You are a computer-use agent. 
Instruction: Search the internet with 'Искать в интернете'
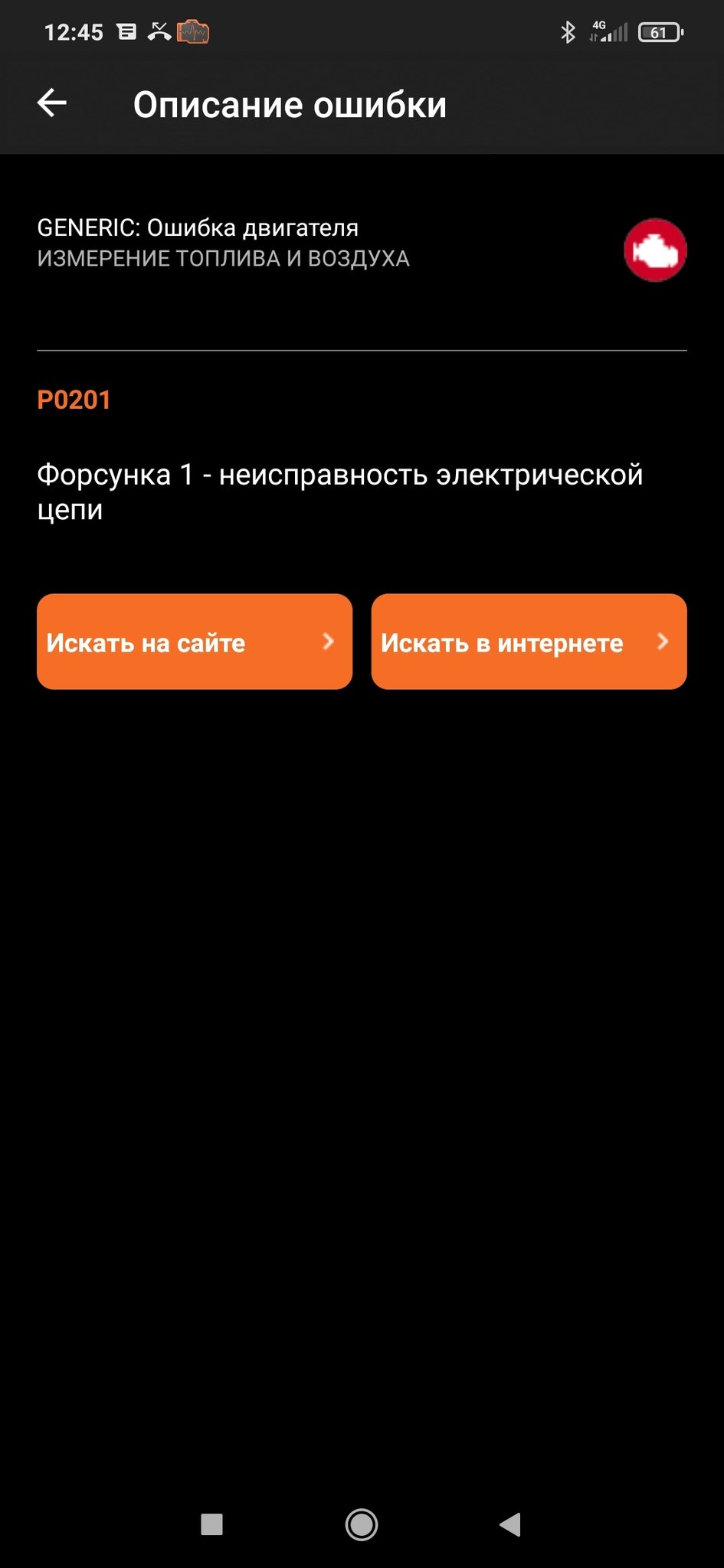pos(529,642)
